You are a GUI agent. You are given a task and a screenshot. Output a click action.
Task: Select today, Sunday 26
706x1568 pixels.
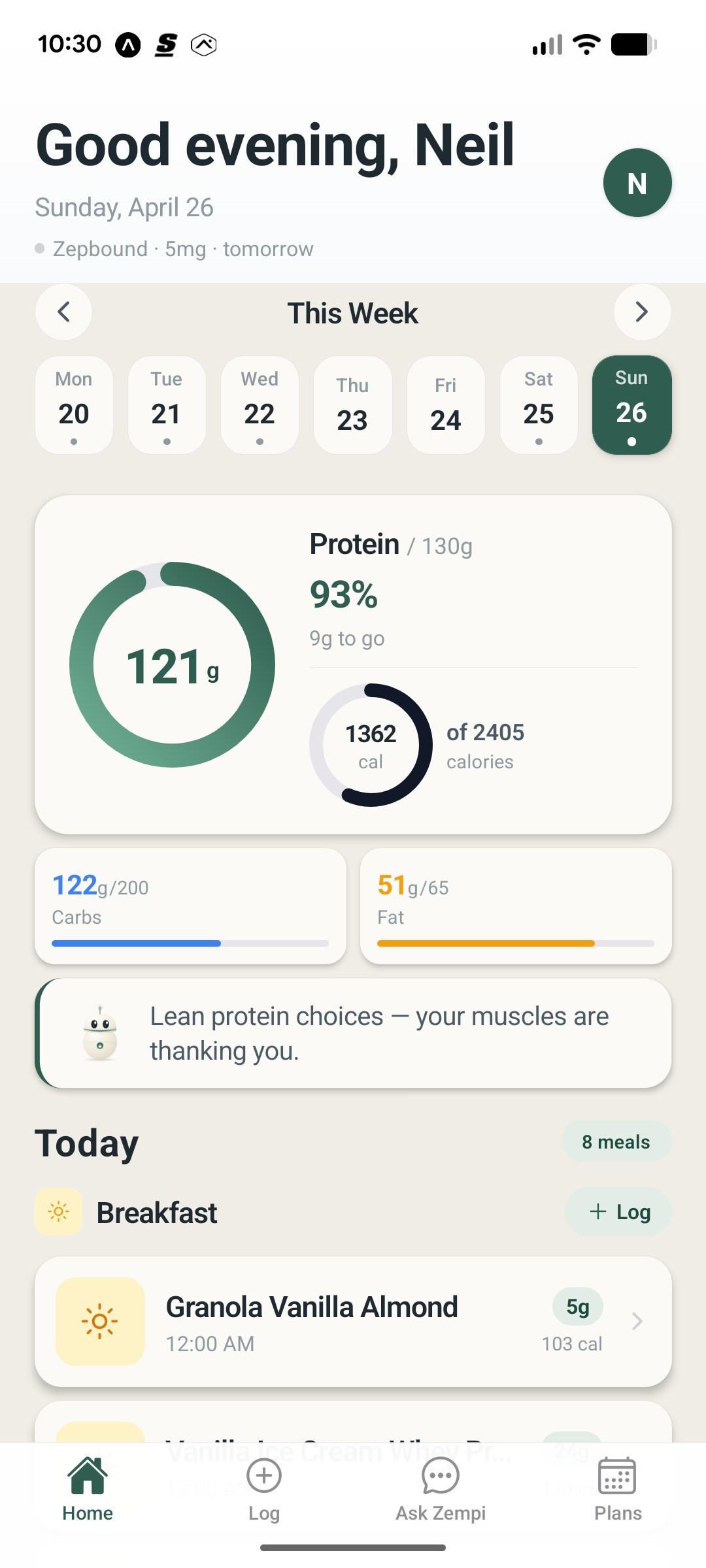[x=631, y=404]
